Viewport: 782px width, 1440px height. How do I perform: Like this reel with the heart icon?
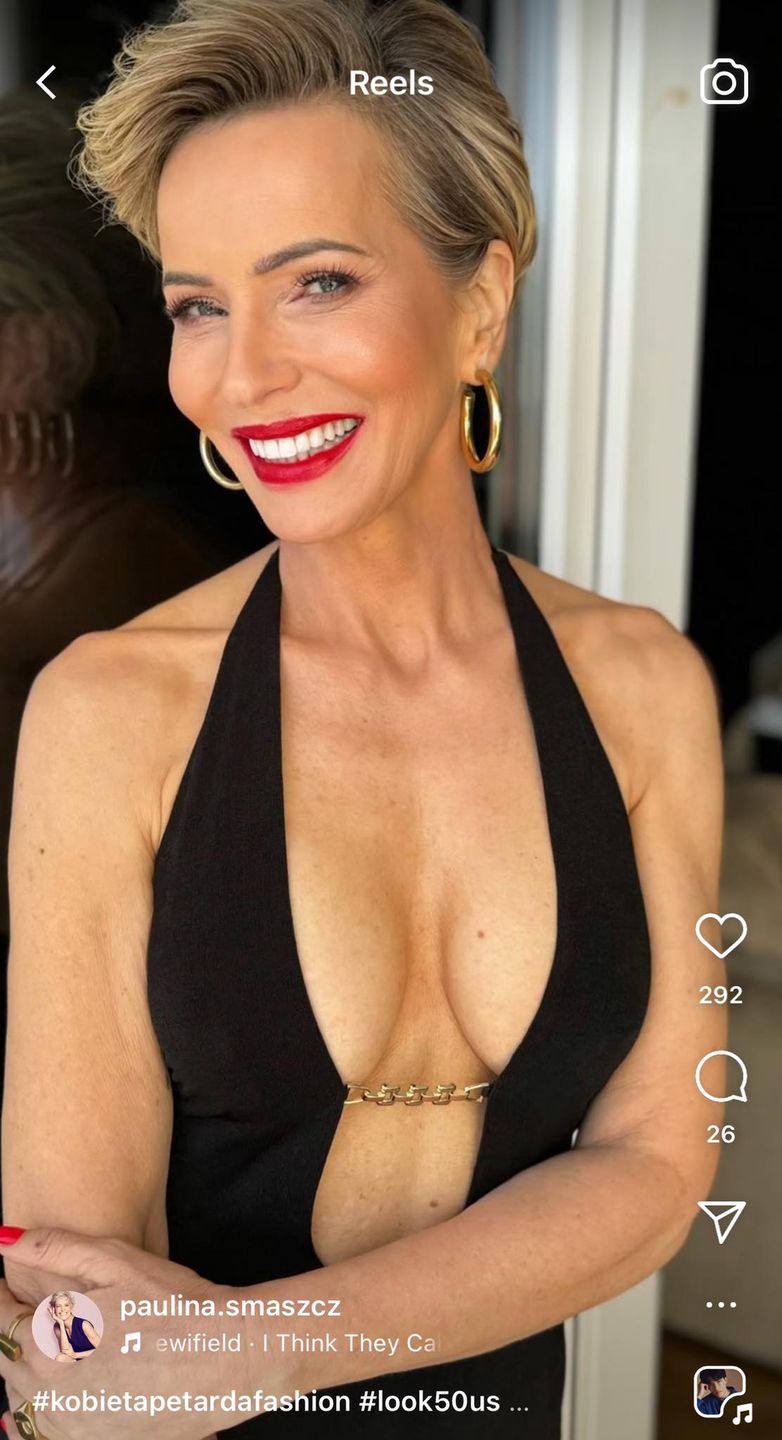(x=721, y=935)
